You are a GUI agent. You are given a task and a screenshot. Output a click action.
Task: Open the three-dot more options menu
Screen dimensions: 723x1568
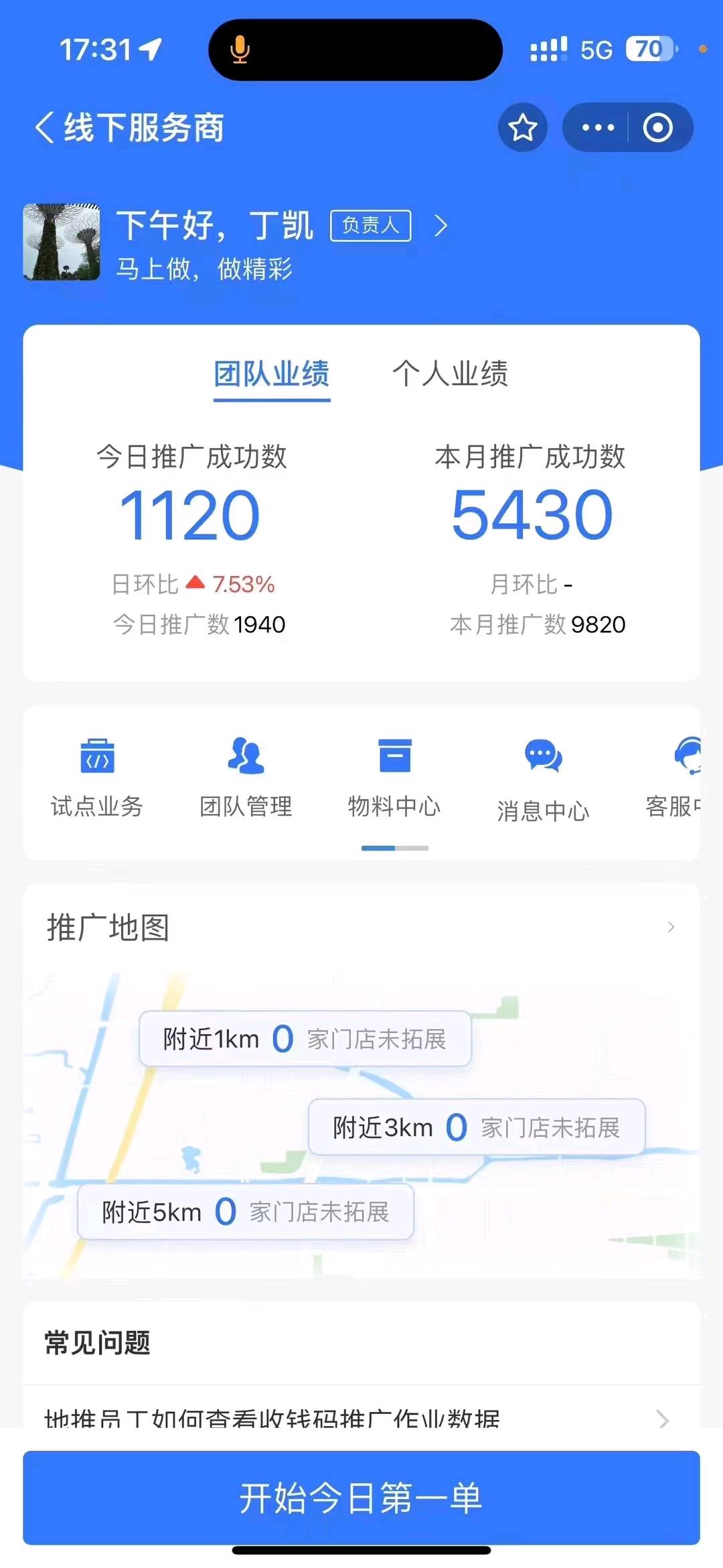pyautogui.click(x=598, y=127)
